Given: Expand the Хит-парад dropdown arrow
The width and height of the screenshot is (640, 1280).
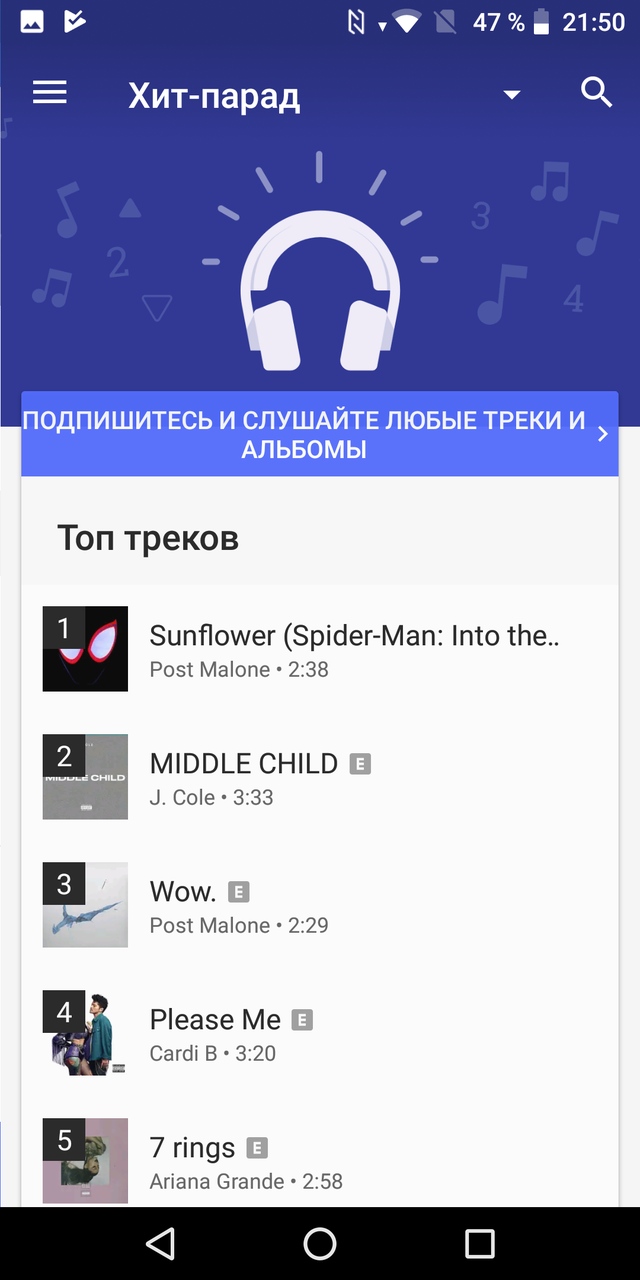Looking at the screenshot, I should coord(512,95).
